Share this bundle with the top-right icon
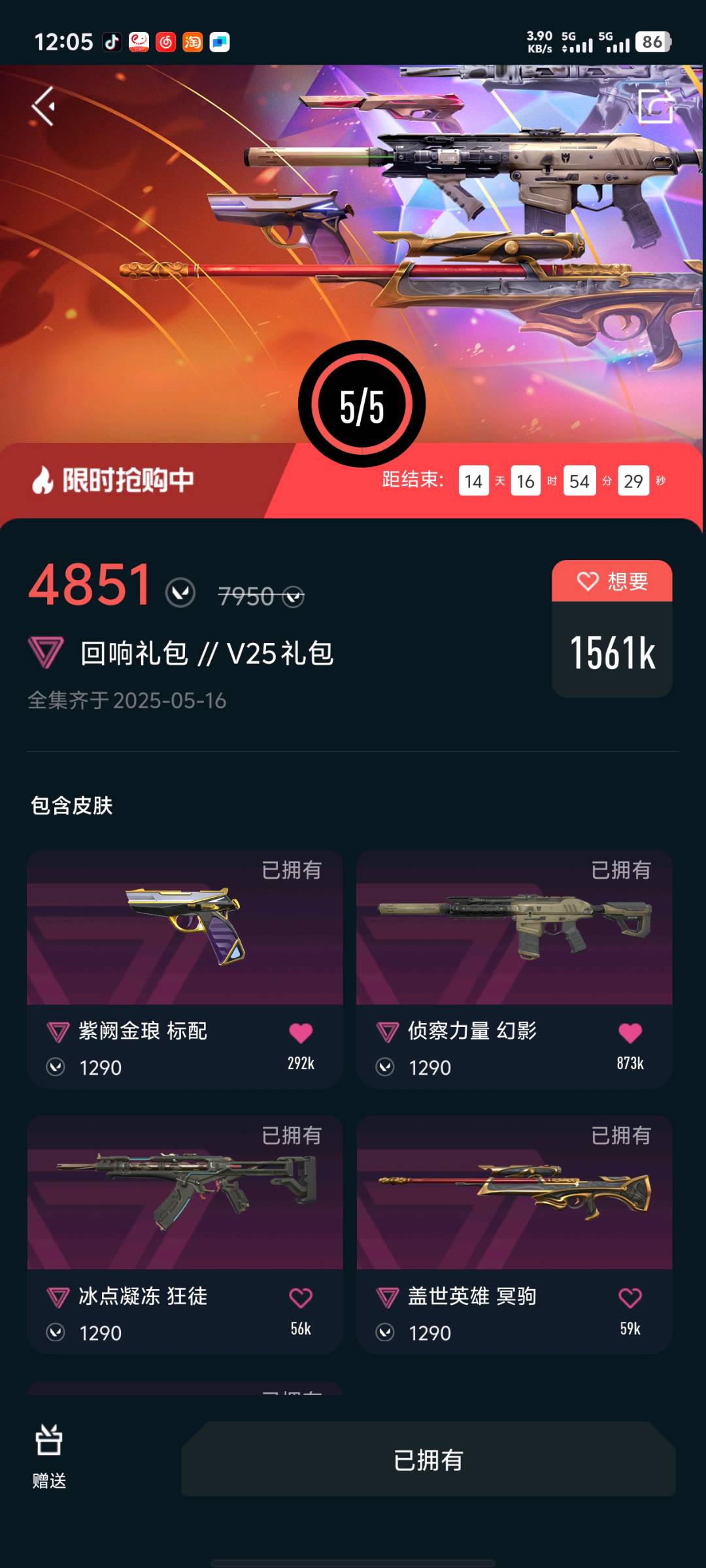Screen dimensions: 706x1568 tap(655, 106)
